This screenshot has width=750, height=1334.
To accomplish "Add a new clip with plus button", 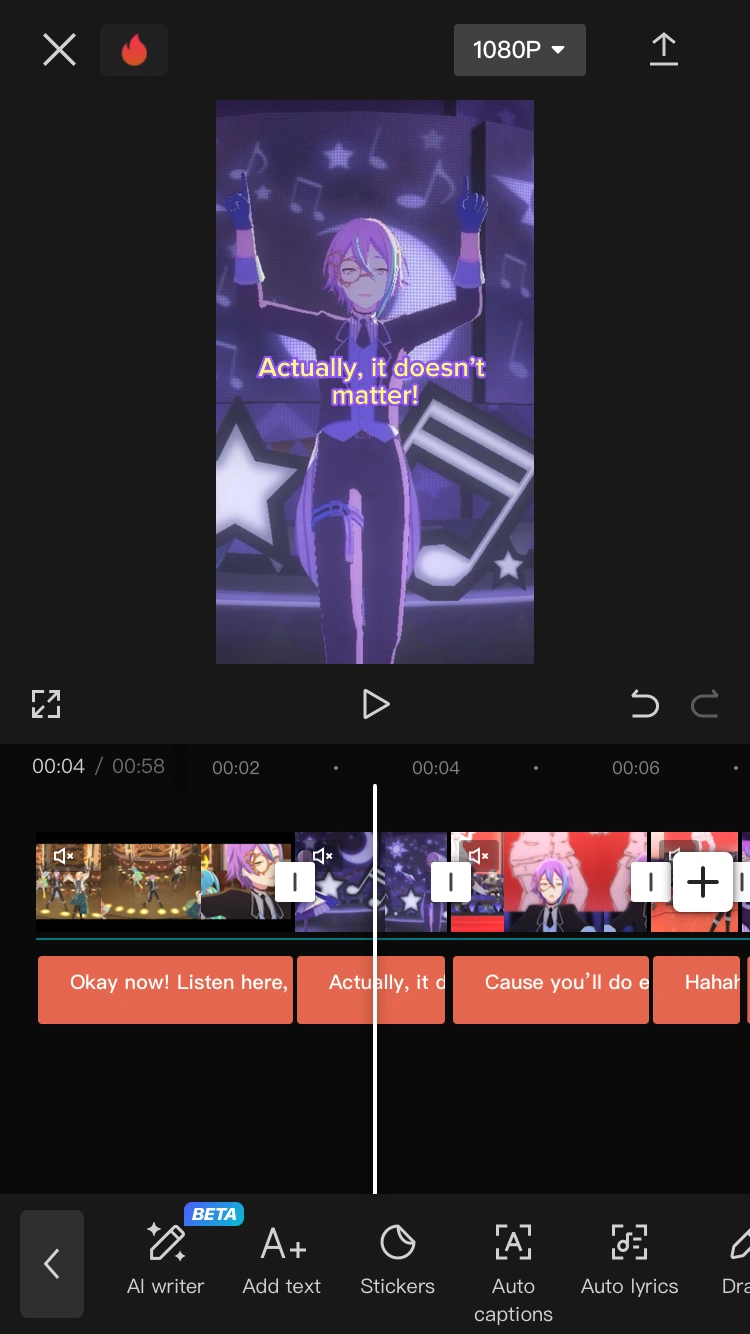I will [702, 882].
